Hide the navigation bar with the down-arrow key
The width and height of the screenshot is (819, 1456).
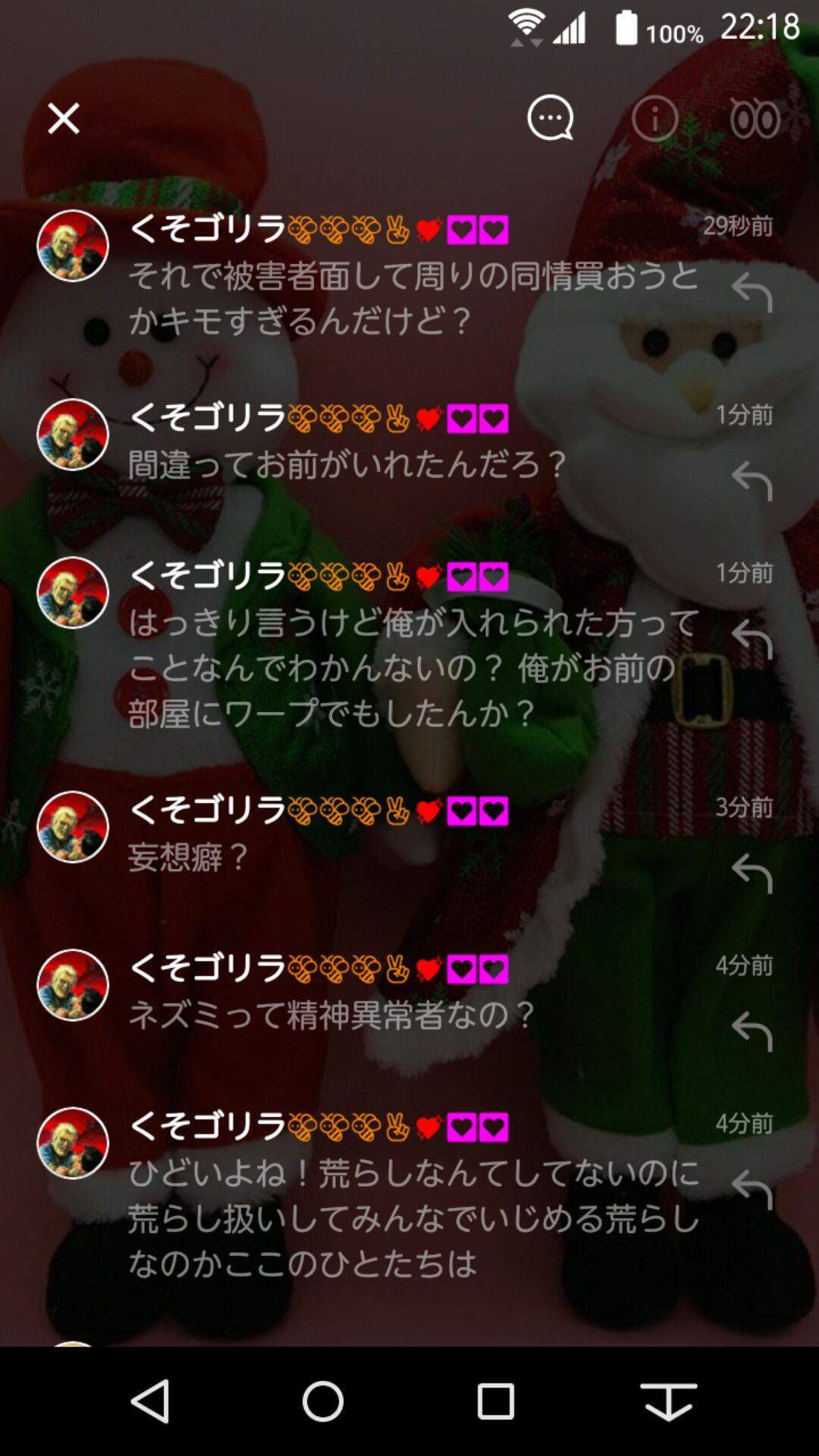[x=667, y=1399]
